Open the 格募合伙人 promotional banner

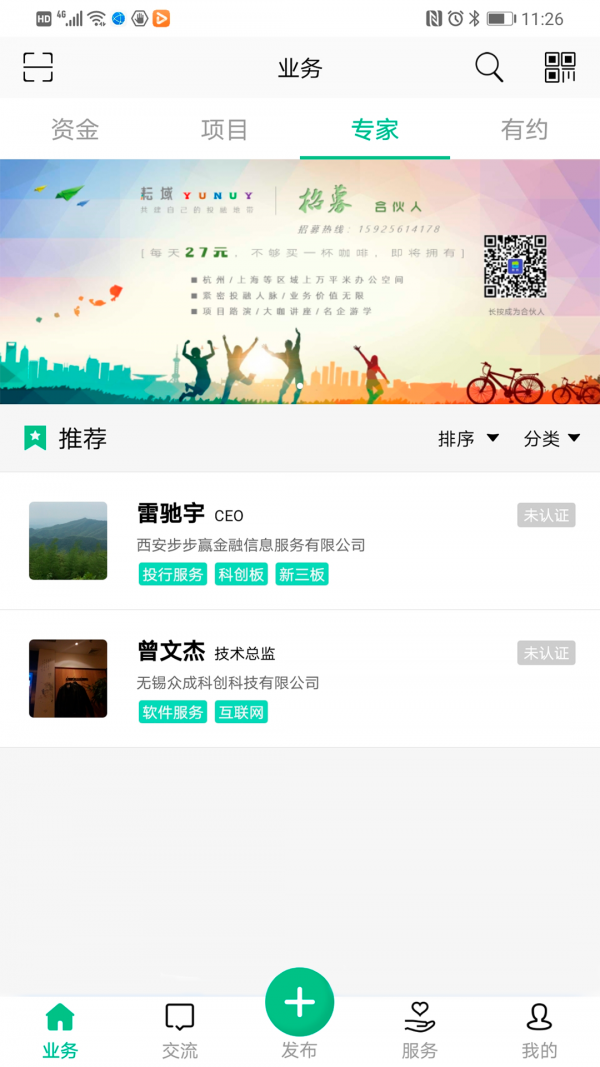point(300,281)
